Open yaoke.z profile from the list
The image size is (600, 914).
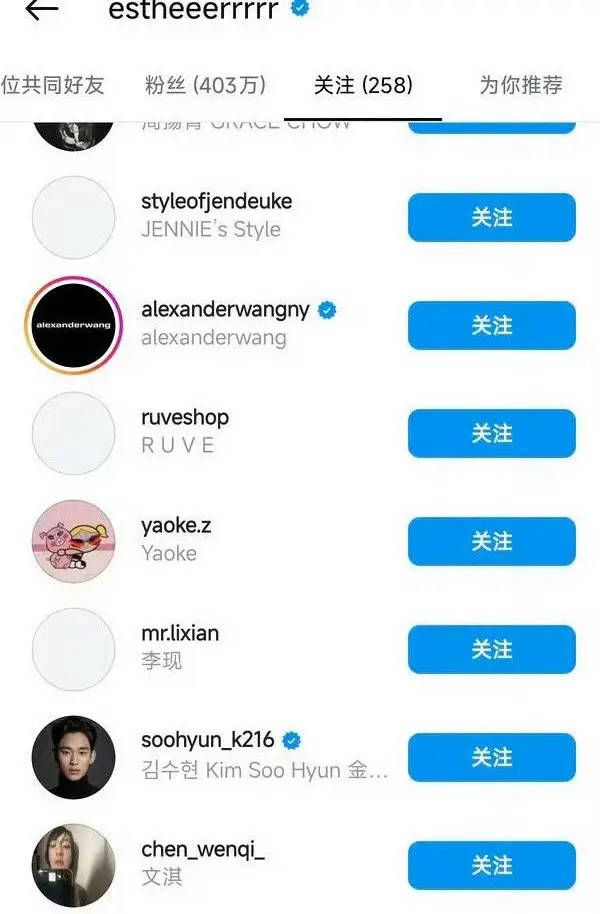[176, 527]
